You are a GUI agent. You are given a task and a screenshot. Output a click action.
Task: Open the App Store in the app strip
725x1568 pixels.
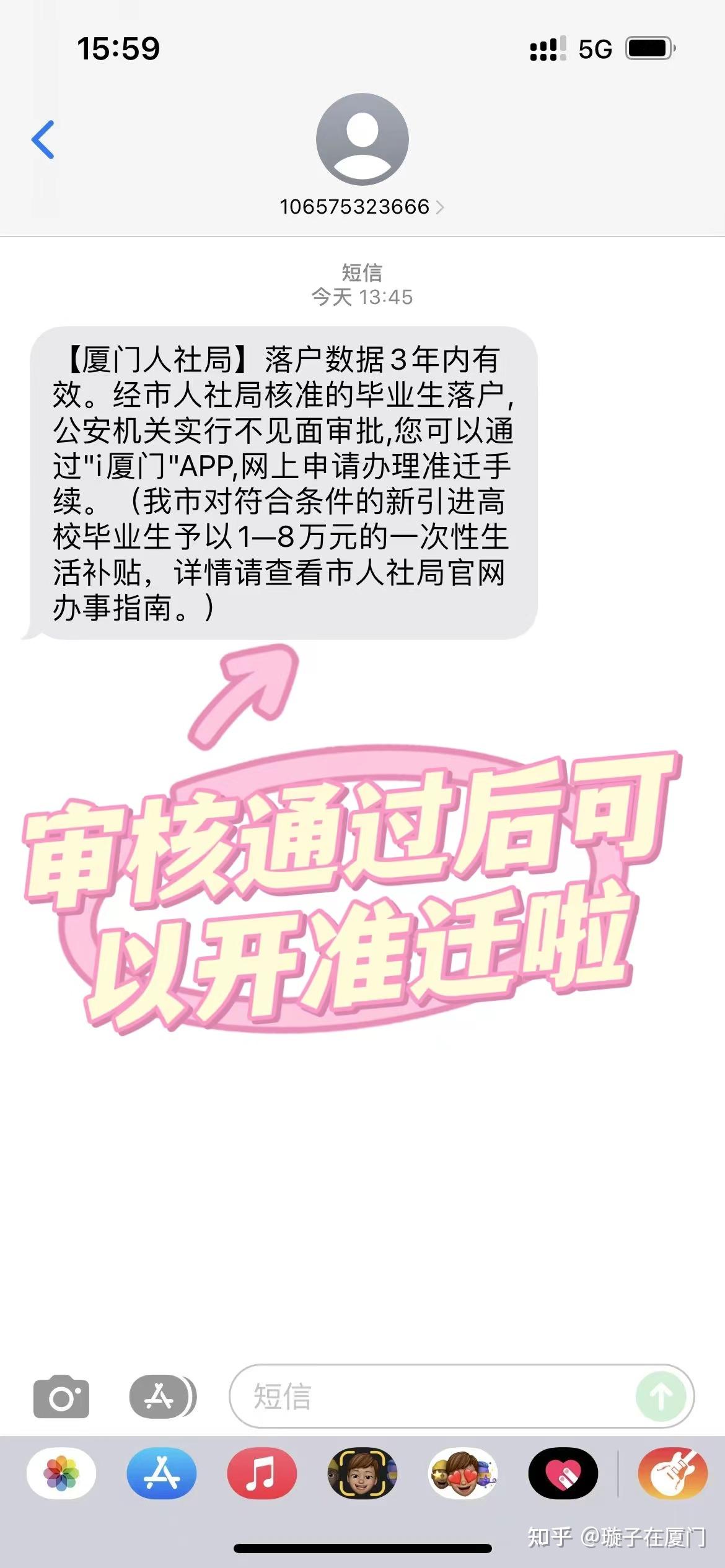[162, 1473]
